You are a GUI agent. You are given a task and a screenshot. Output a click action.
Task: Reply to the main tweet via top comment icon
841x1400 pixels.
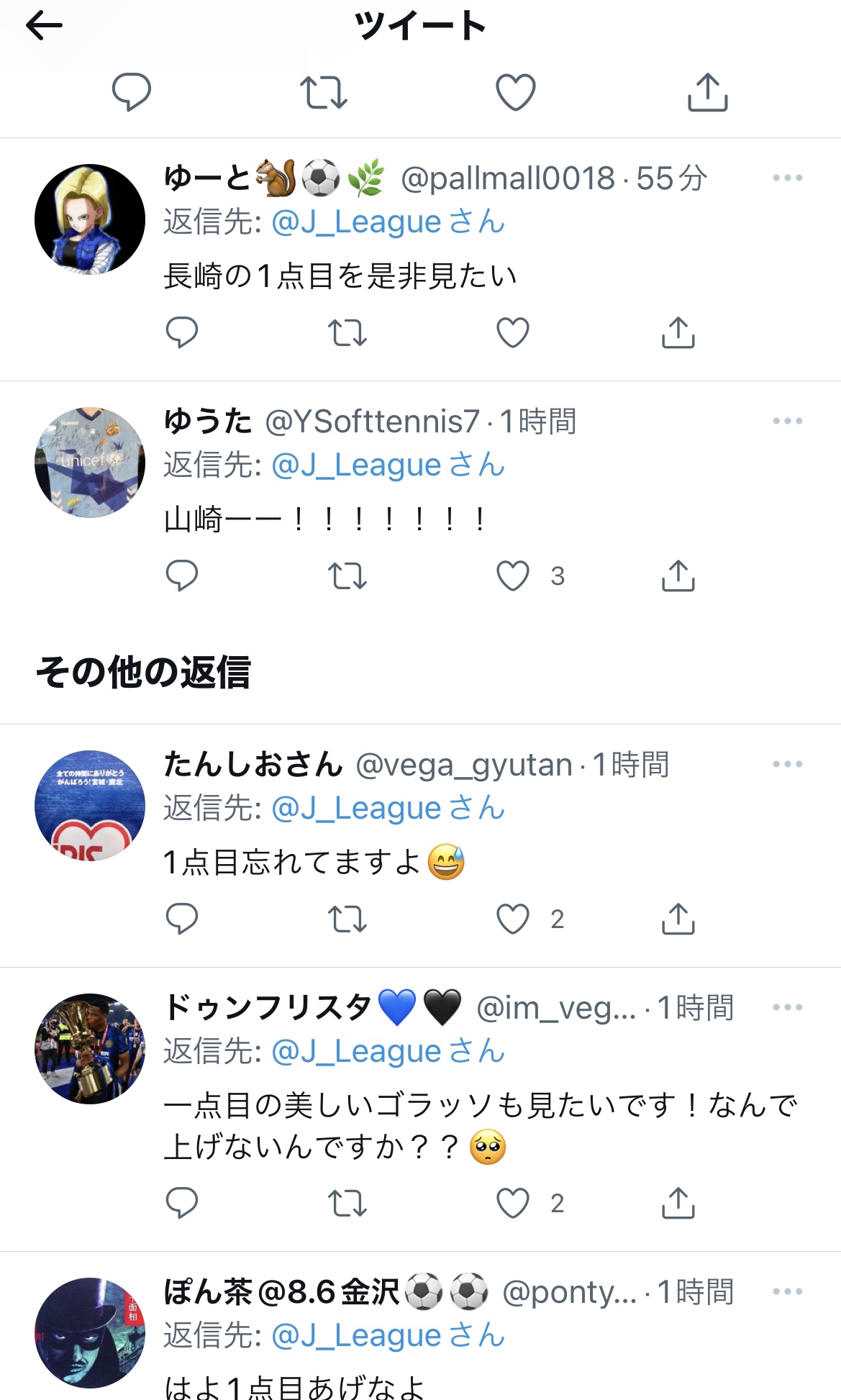(x=132, y=92)
